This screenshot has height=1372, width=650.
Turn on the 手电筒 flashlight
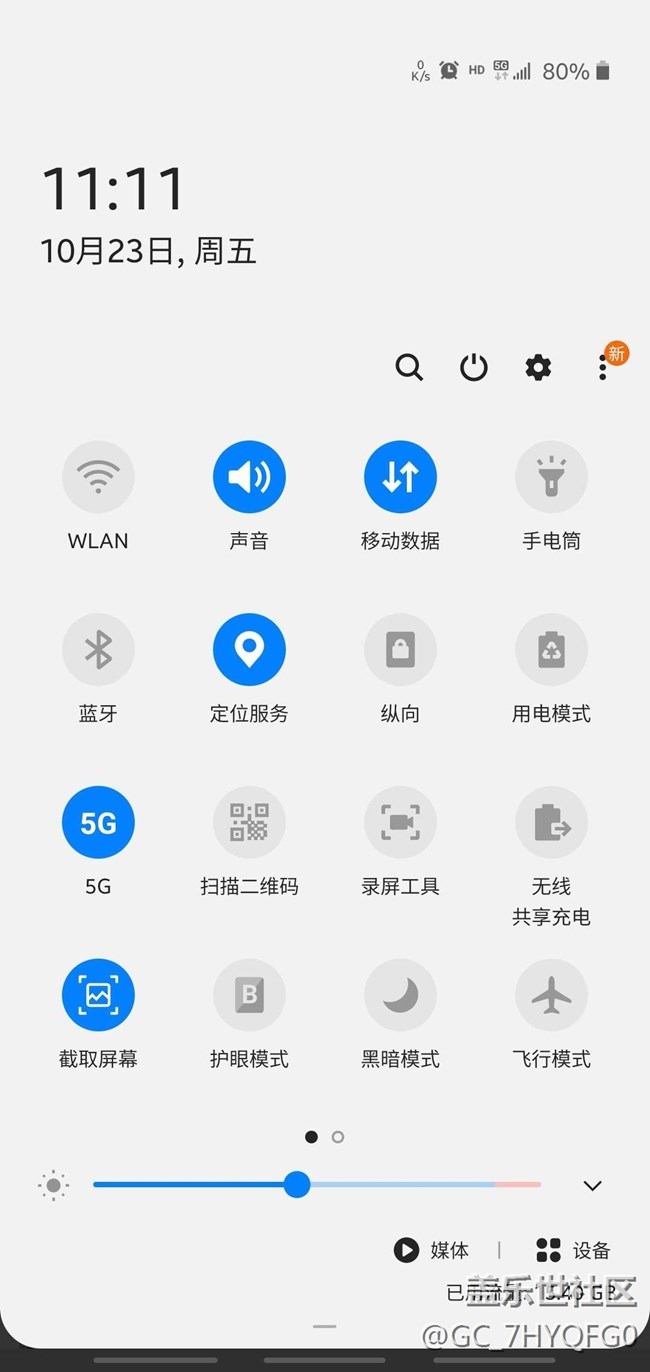(x=551, y=477)
